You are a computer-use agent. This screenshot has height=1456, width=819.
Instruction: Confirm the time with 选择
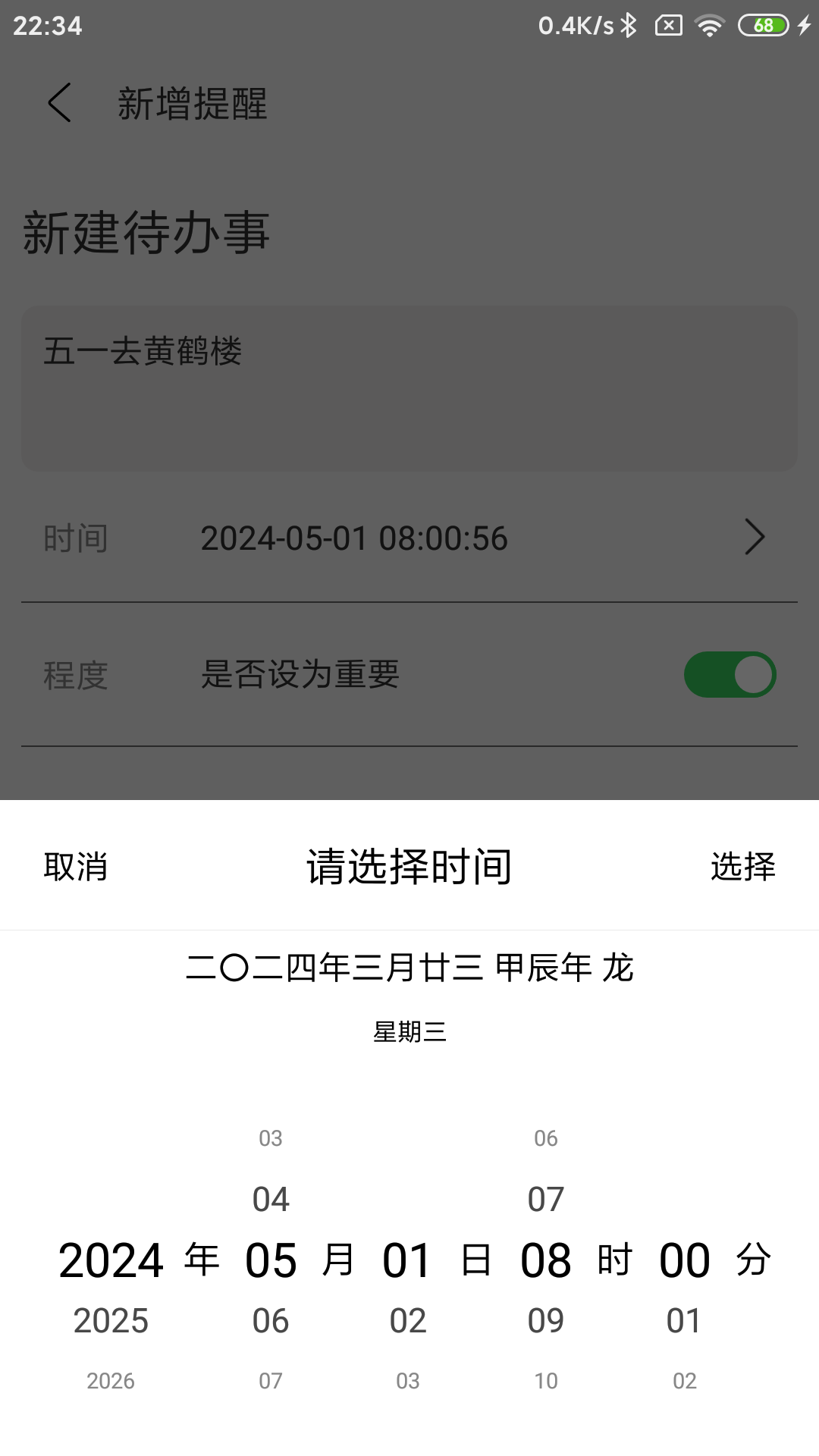[742, 866]
